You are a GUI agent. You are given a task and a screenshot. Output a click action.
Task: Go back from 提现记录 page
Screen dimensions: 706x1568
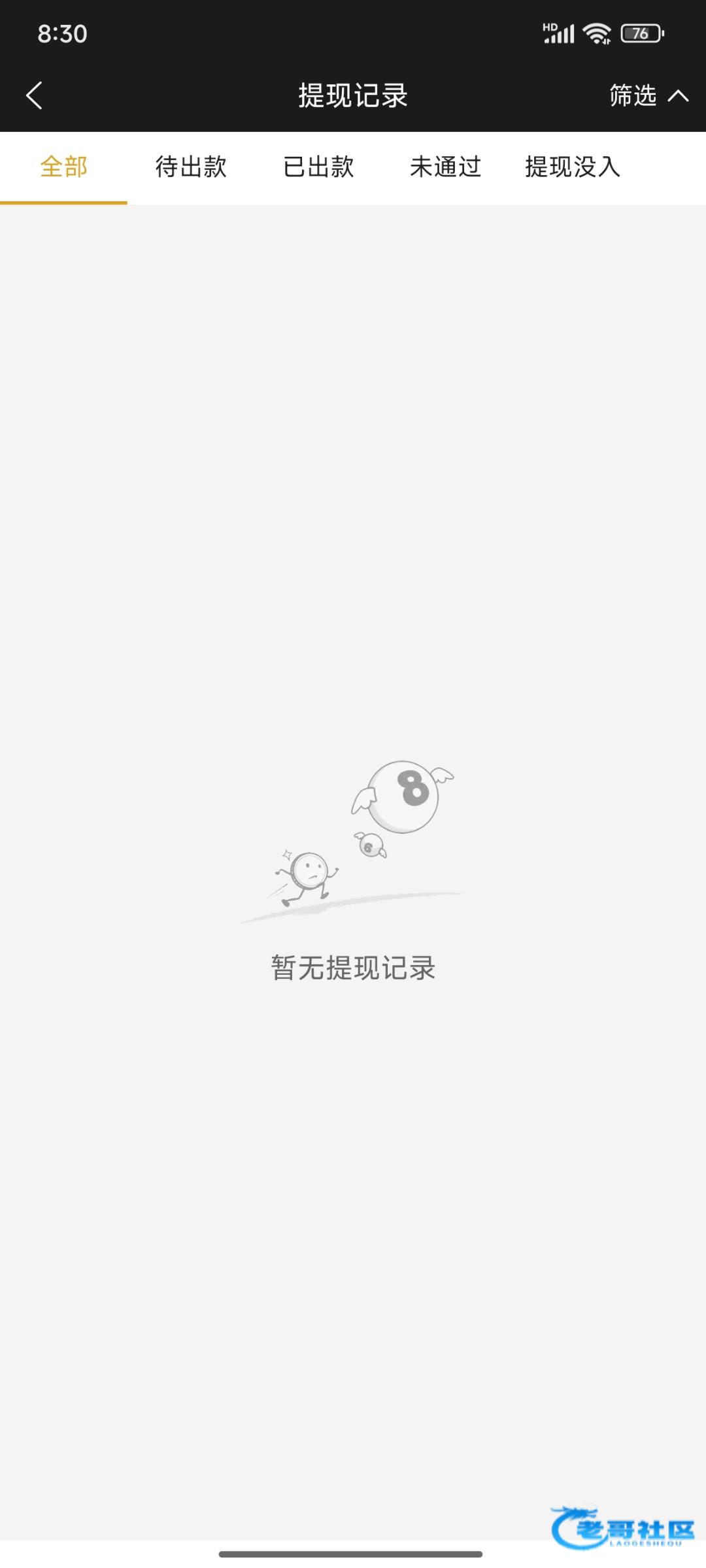pyautogui.click(x=34, y=95)
